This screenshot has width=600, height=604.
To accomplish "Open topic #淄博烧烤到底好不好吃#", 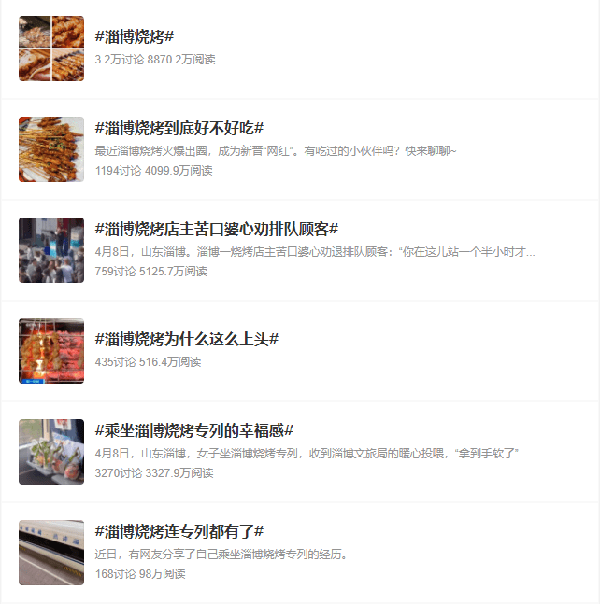I will [179, 128].
